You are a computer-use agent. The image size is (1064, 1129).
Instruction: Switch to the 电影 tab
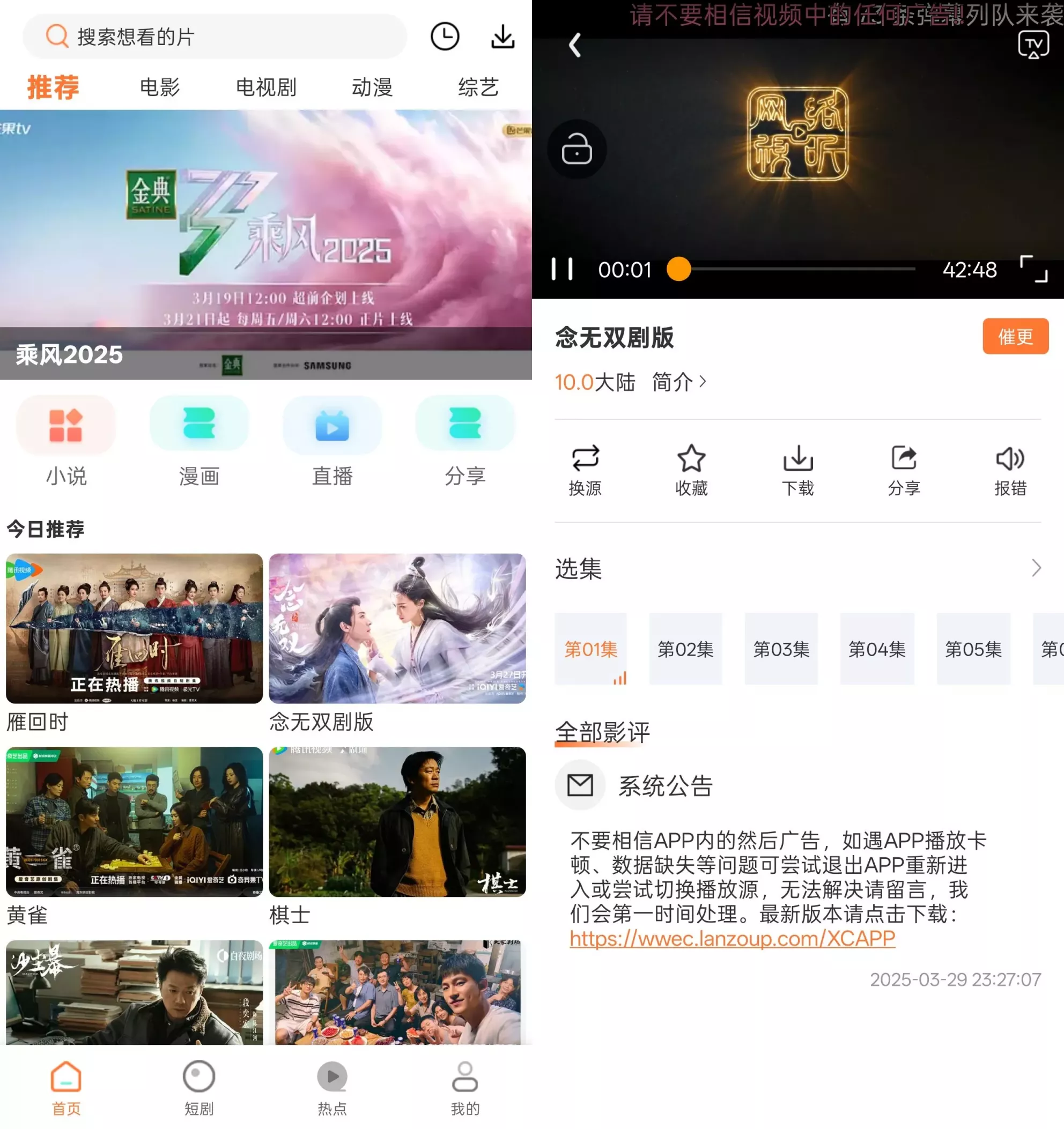(x=160, y=87)
